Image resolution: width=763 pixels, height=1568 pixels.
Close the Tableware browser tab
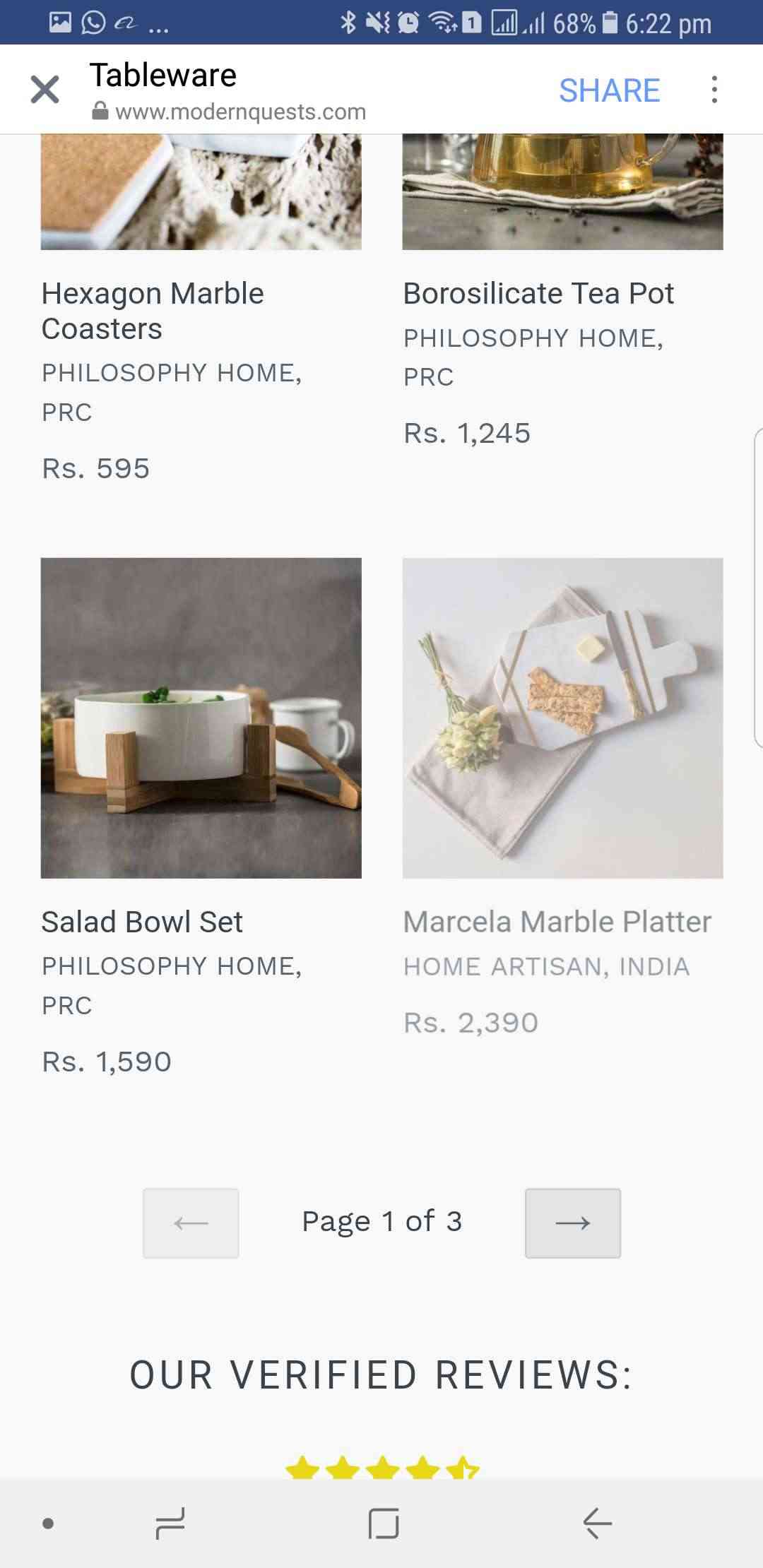[45, 90]
